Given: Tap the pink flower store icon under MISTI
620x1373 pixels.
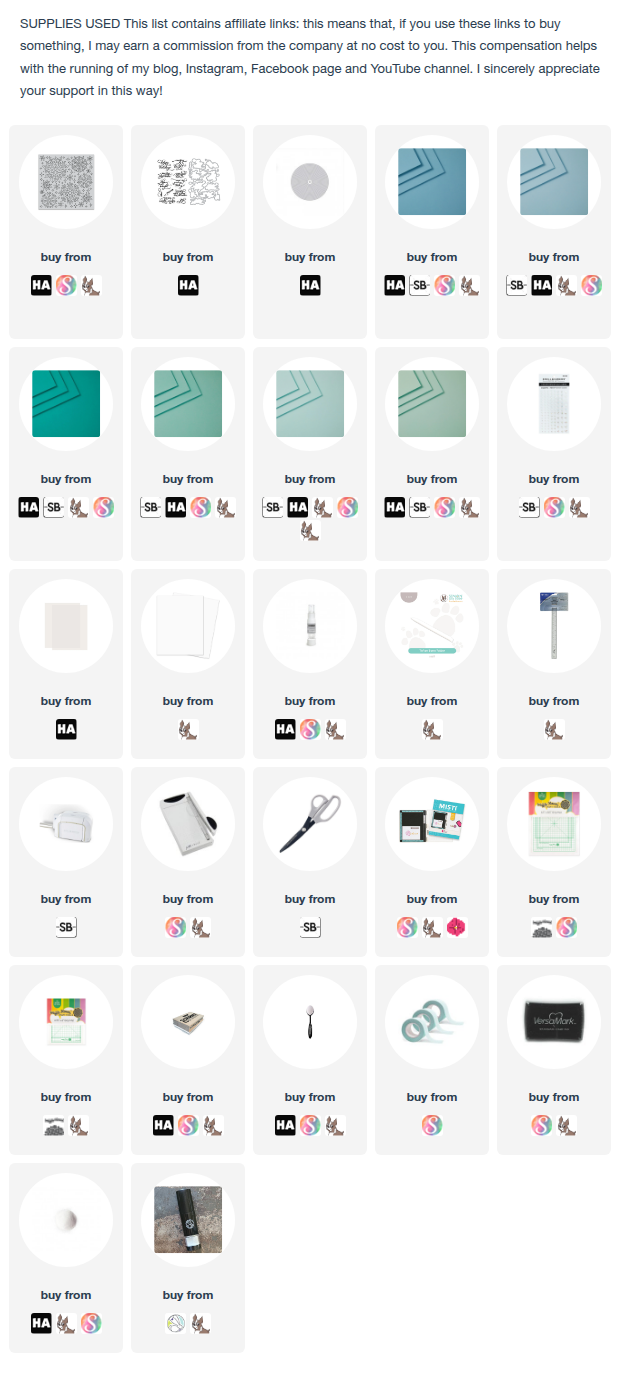Looking at the screenshot, I should [458, 927].
